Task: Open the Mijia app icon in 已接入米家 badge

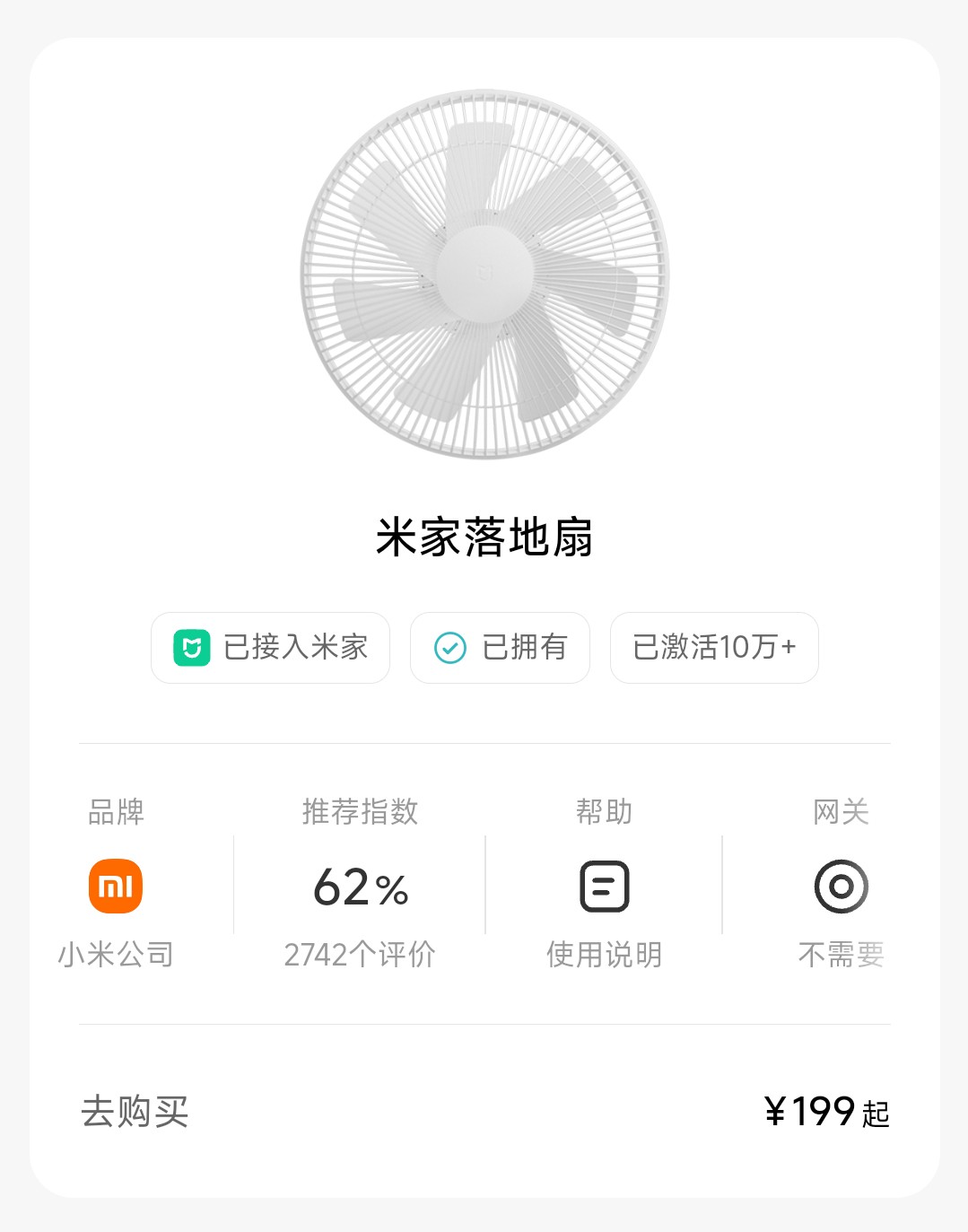Action: [x=193, y=648]
